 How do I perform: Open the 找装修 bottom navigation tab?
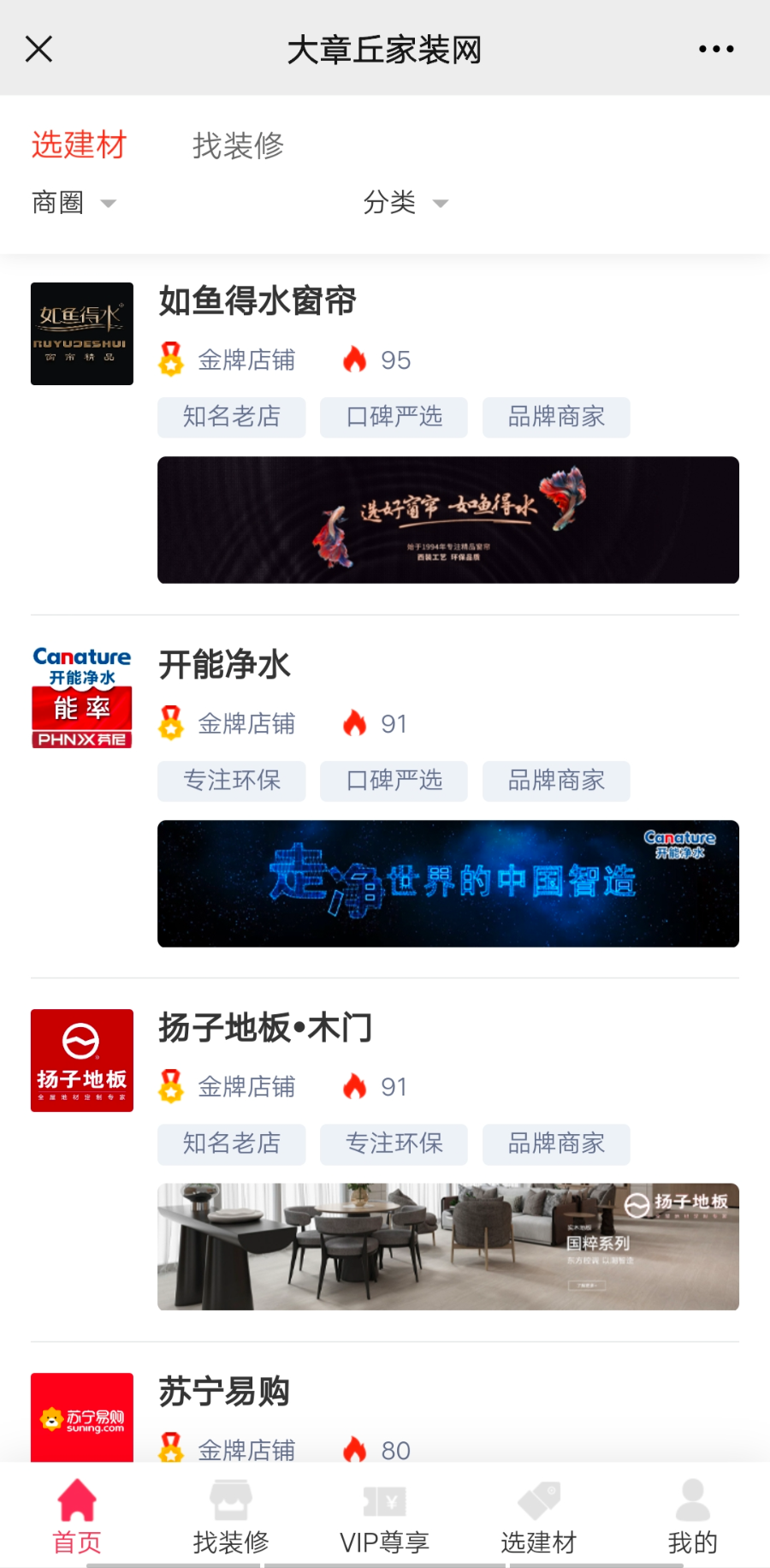pos(231,1517)
